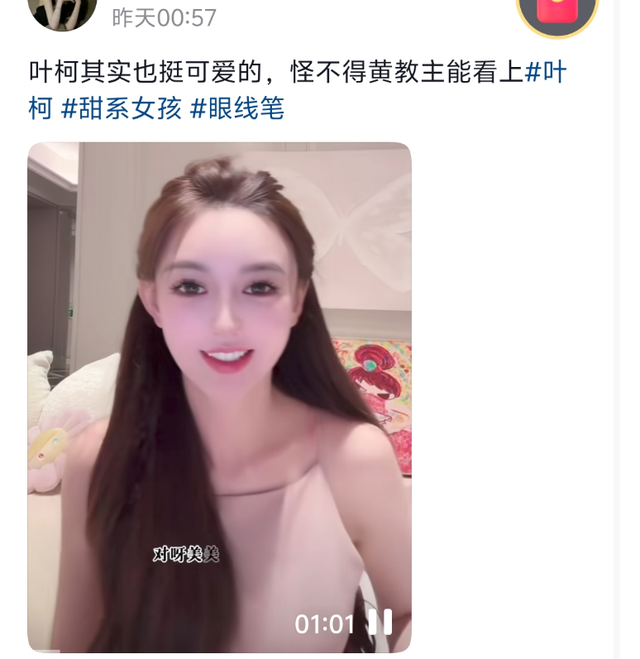Pause the playing video

380,623
